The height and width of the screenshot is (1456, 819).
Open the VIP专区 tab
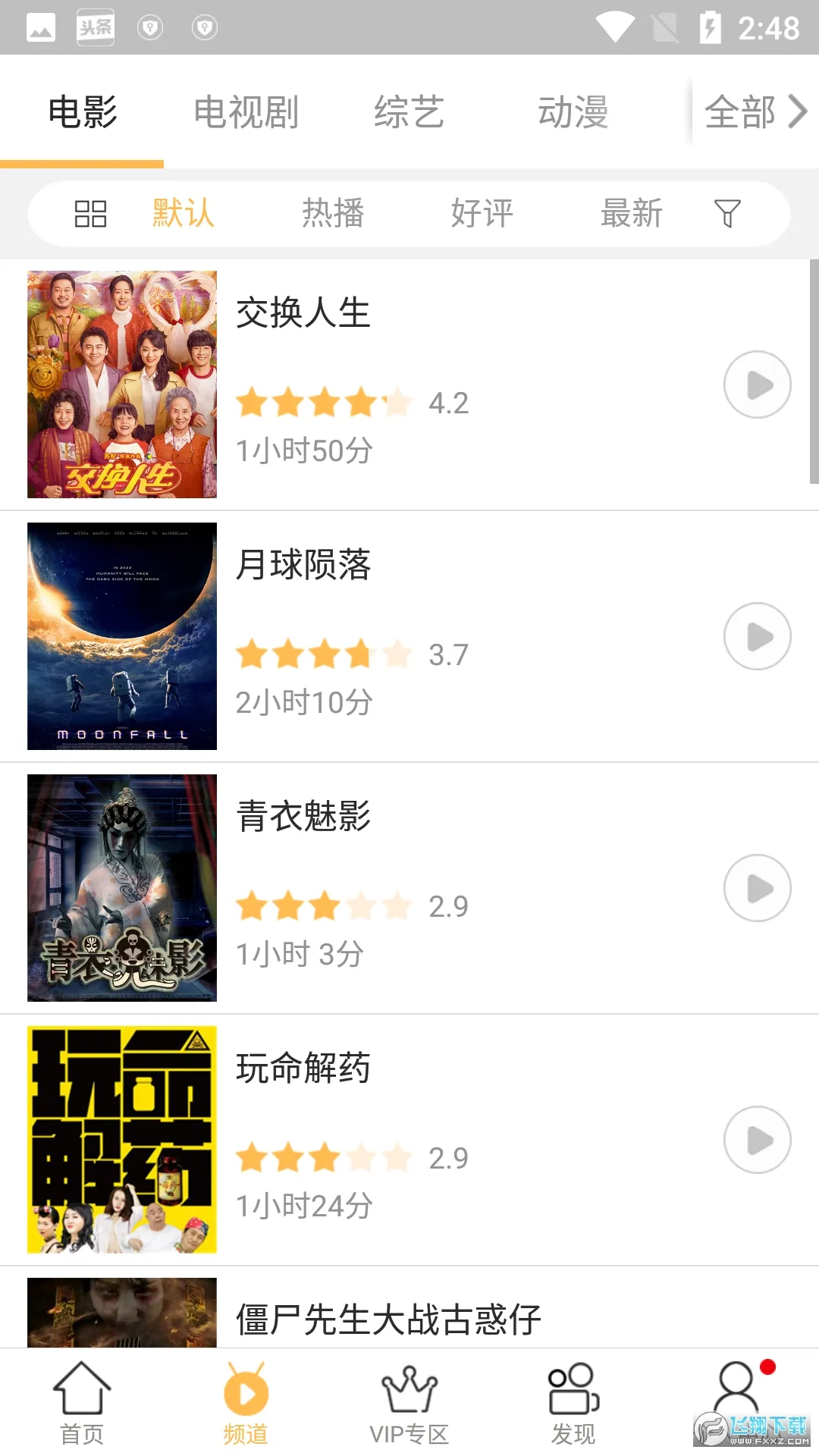tap(409, 1403)
